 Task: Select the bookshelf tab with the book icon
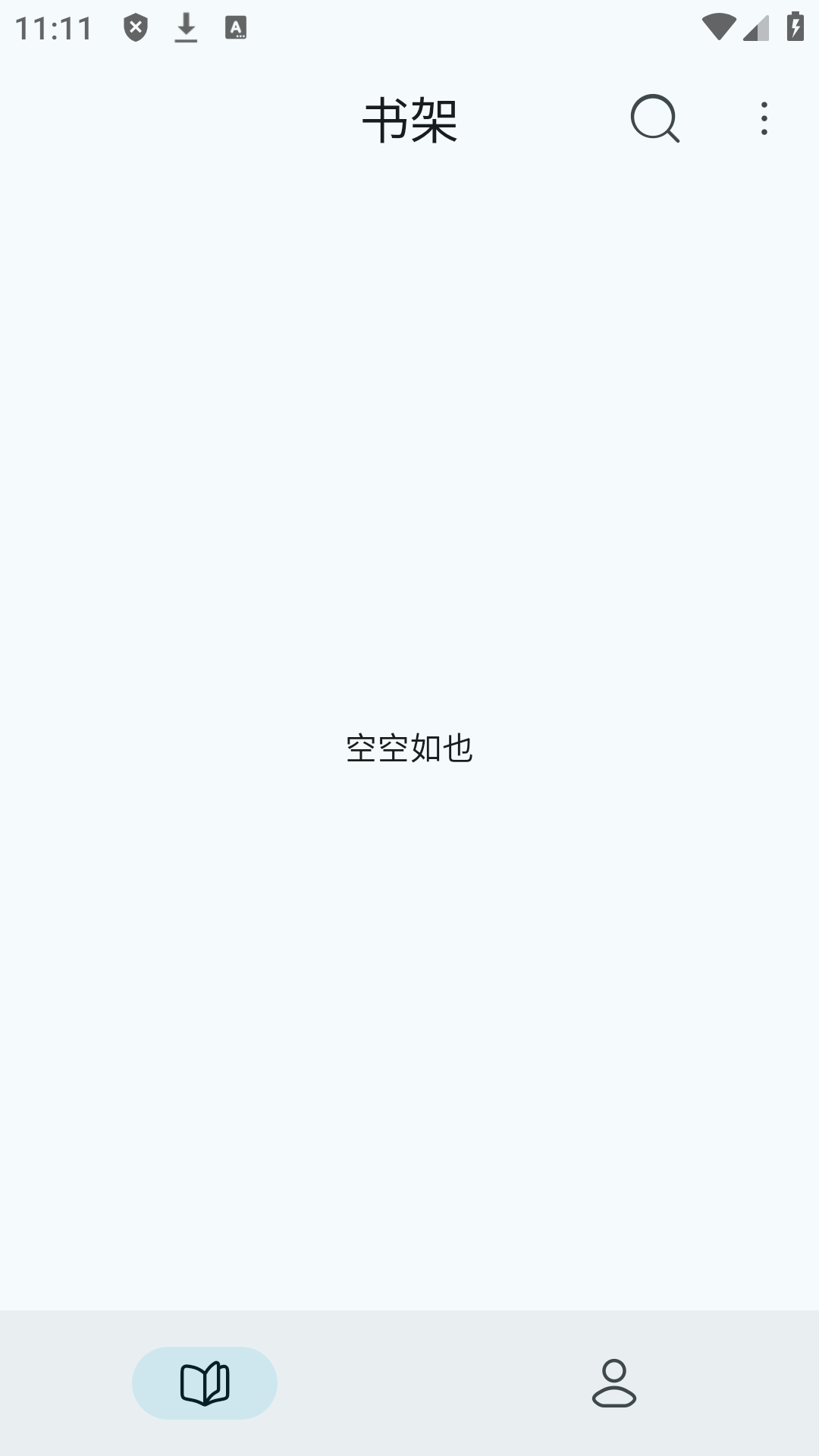click(x=205, y=1383)
